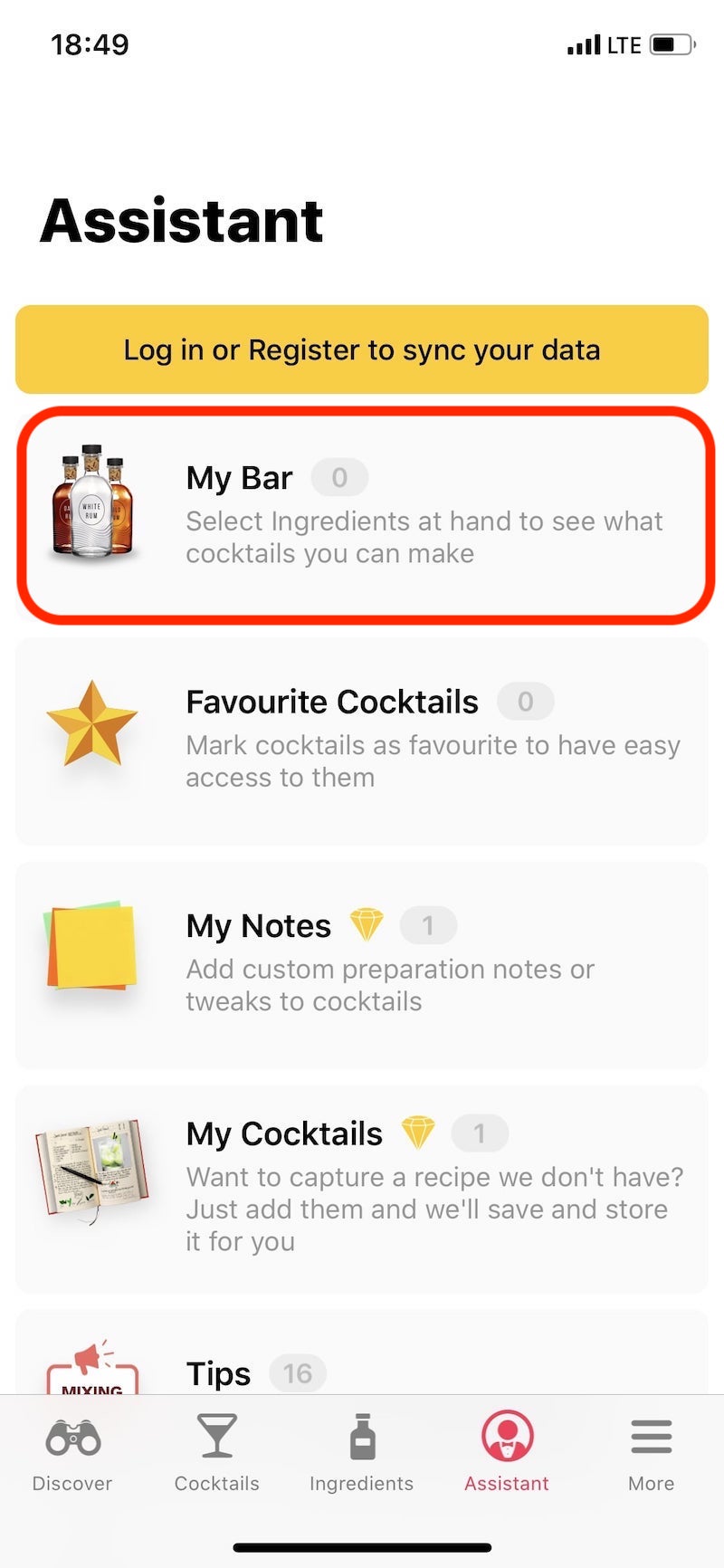The image size is (724, 1568).
Task: Open Favourite Cocktails list
Action: click(362, 739)
